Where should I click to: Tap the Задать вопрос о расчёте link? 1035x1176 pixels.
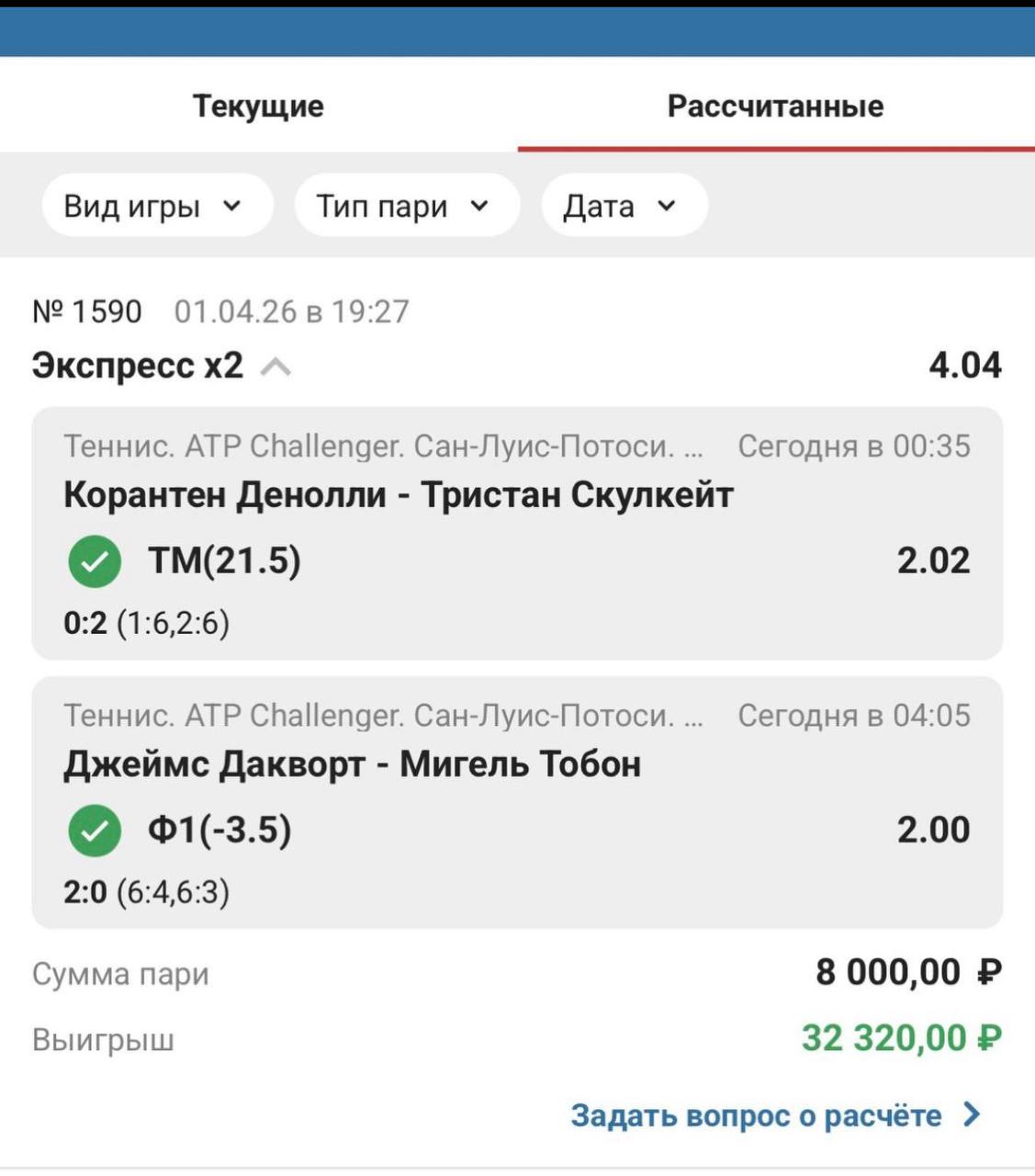point(775,1115)
